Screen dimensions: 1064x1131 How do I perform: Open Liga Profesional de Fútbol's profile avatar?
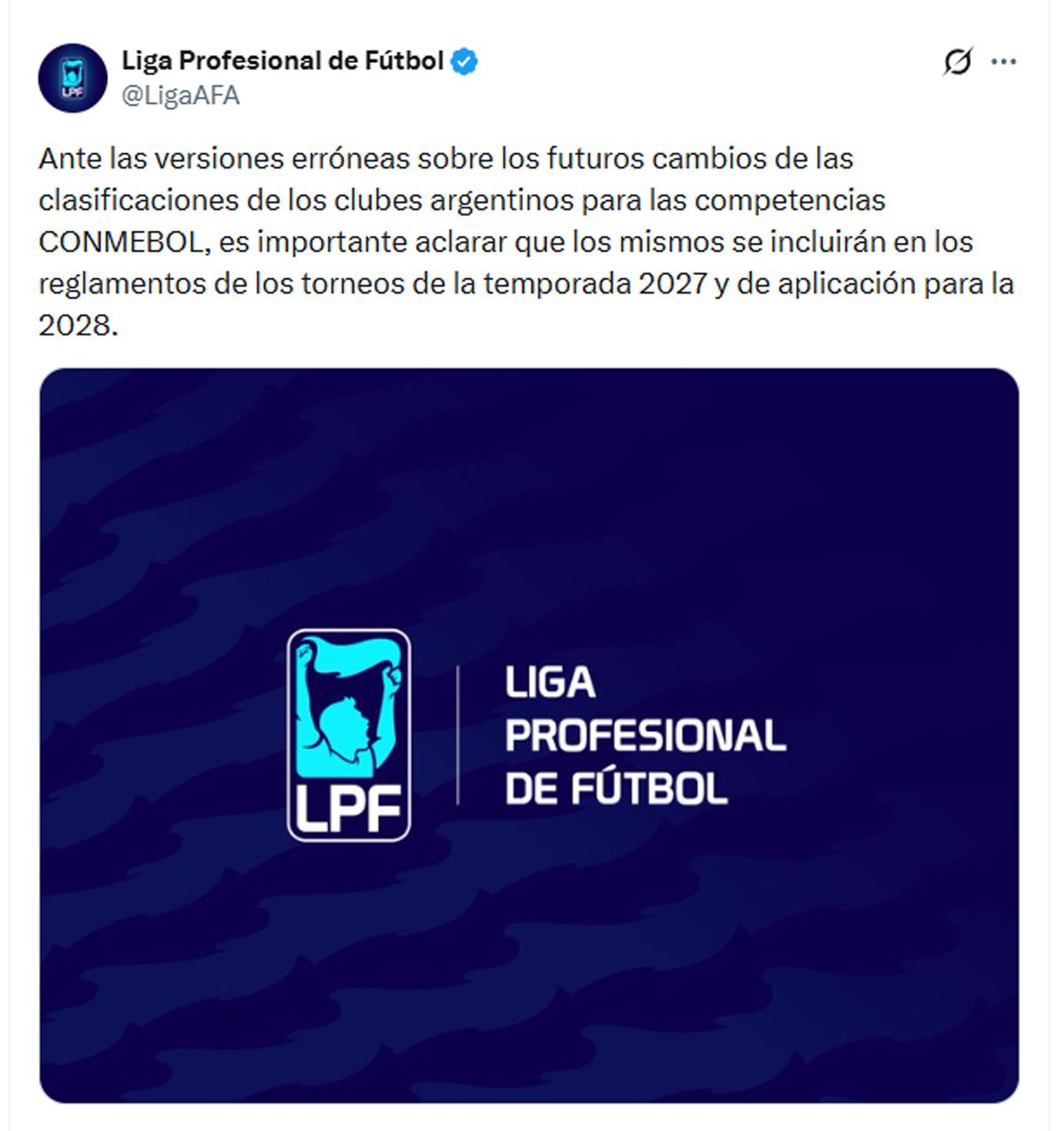73,78
